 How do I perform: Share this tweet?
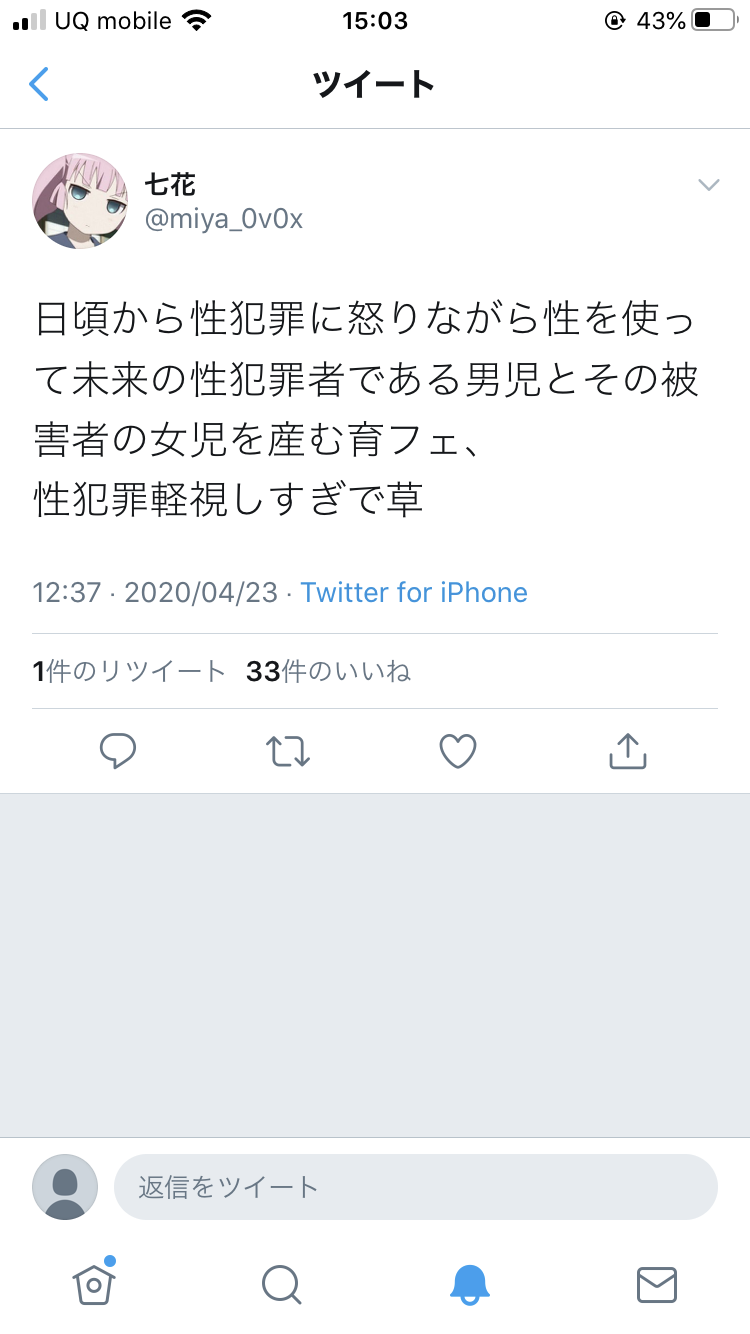point(628,751)
